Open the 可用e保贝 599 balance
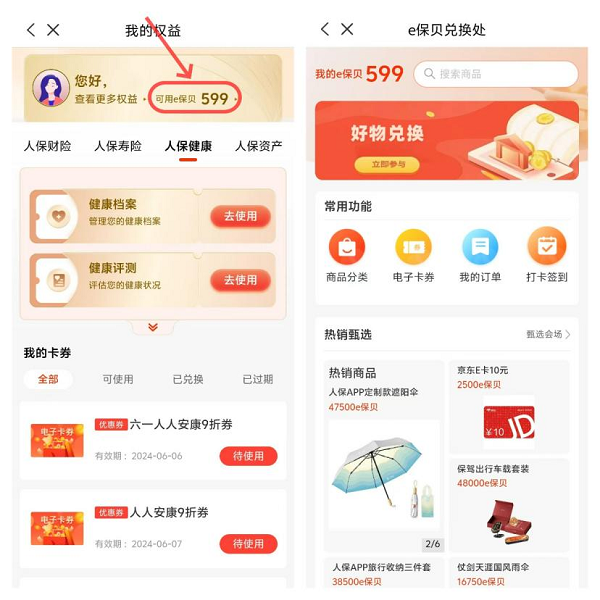The width and height of the screenshot is (600, 600). [x=196, y=98]
